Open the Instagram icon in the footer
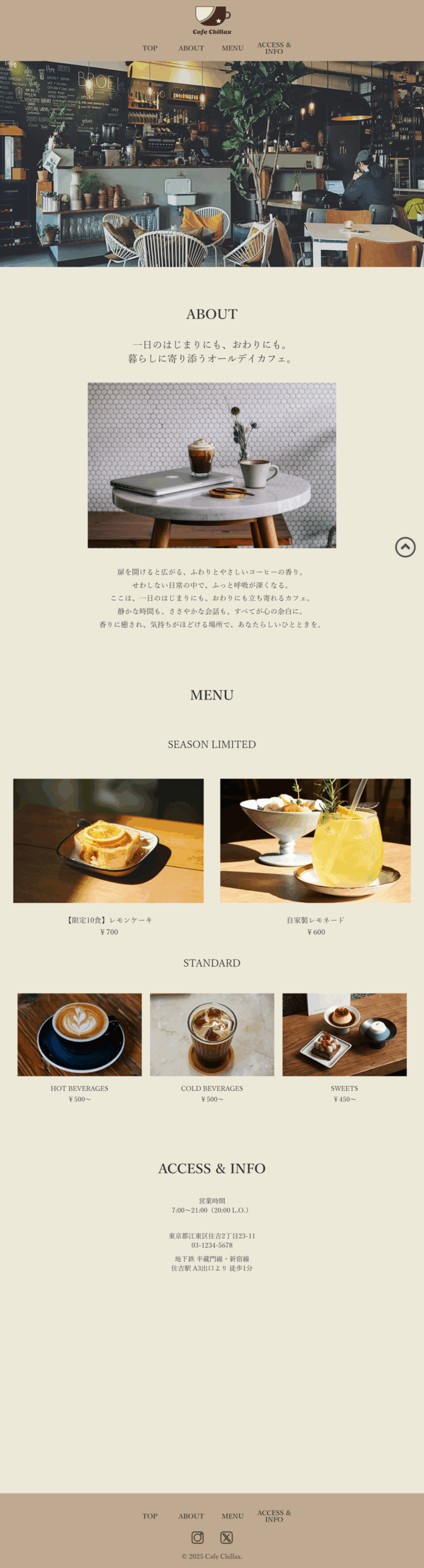 (197, 1537)
